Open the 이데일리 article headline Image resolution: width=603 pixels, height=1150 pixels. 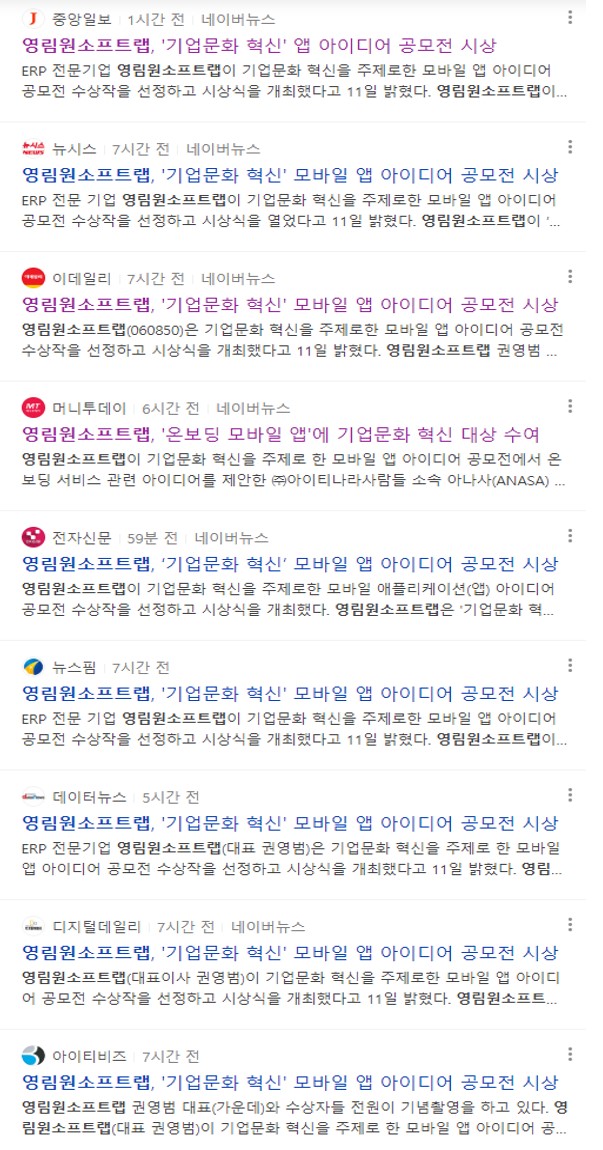pyautogui.click(x=289, y=304)
